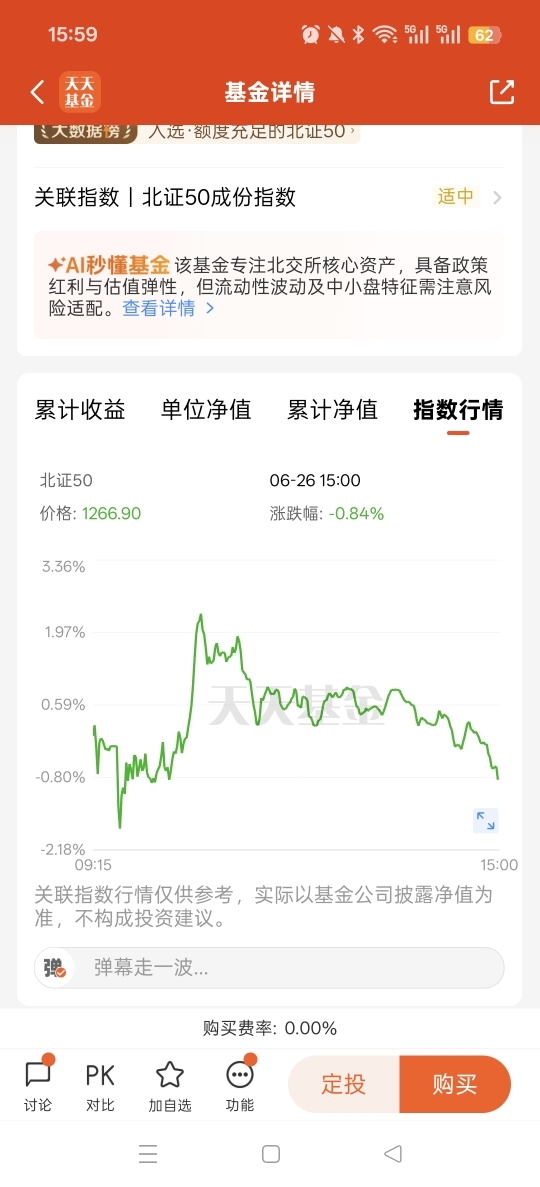Image resolution: width=540 pixels, height=1187 pixels.
Task: Expand the index chart to fullscreen
Action: [485, 821]
